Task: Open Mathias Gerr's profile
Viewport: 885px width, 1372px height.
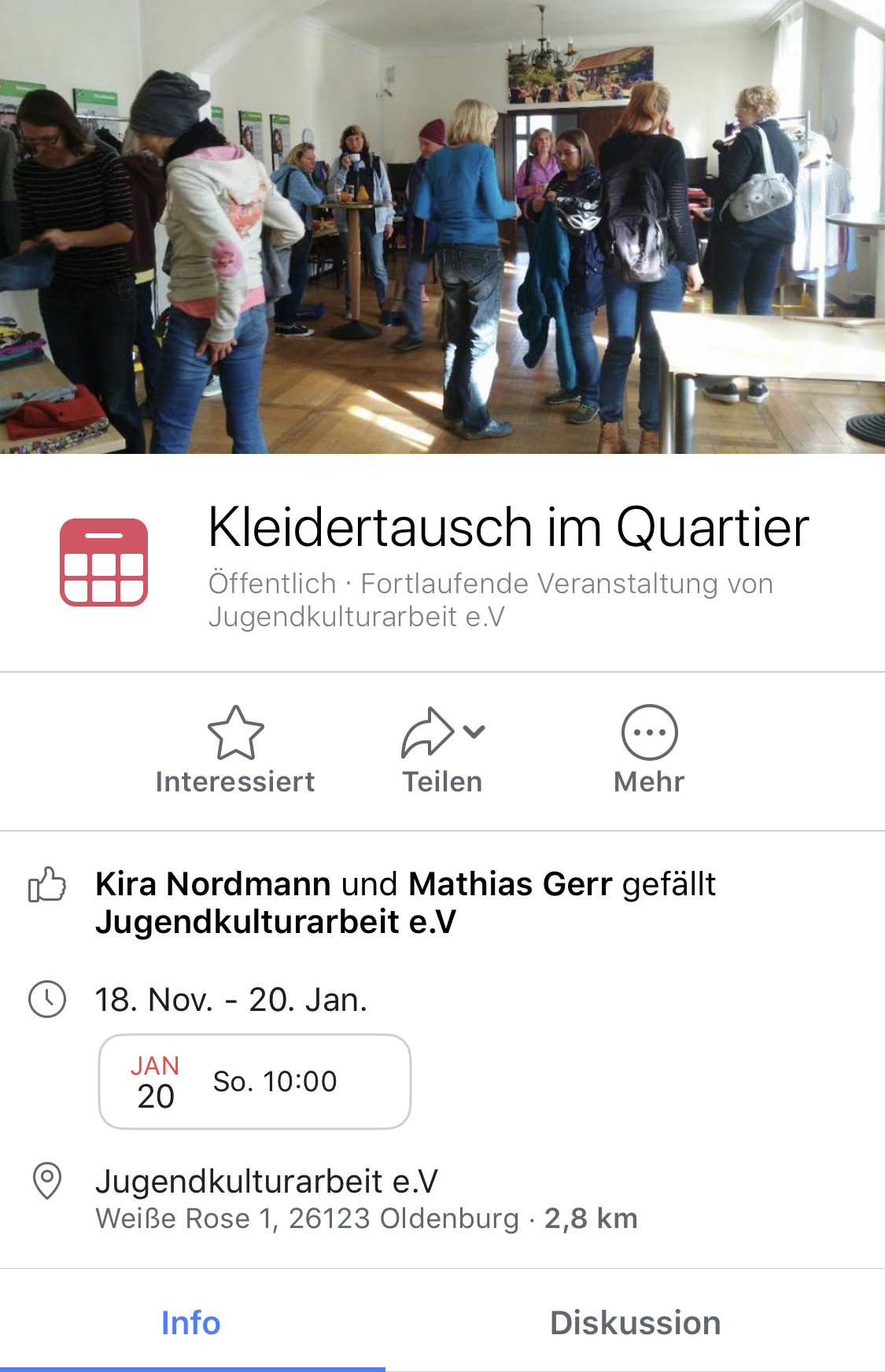Action: [510, 884]
